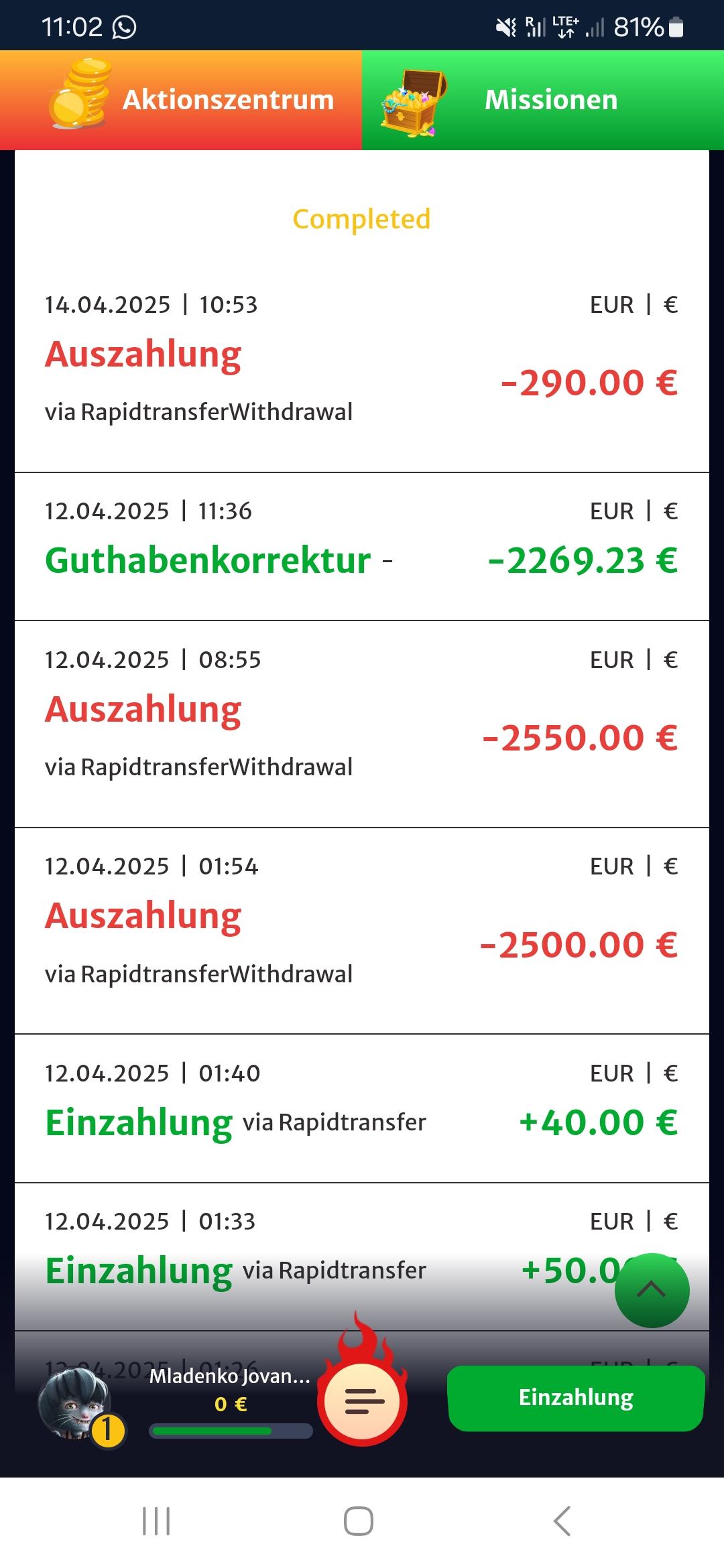Tap the green Einzahlung deposit button
Screen dimensions: 724x1568
(576, 1398)
